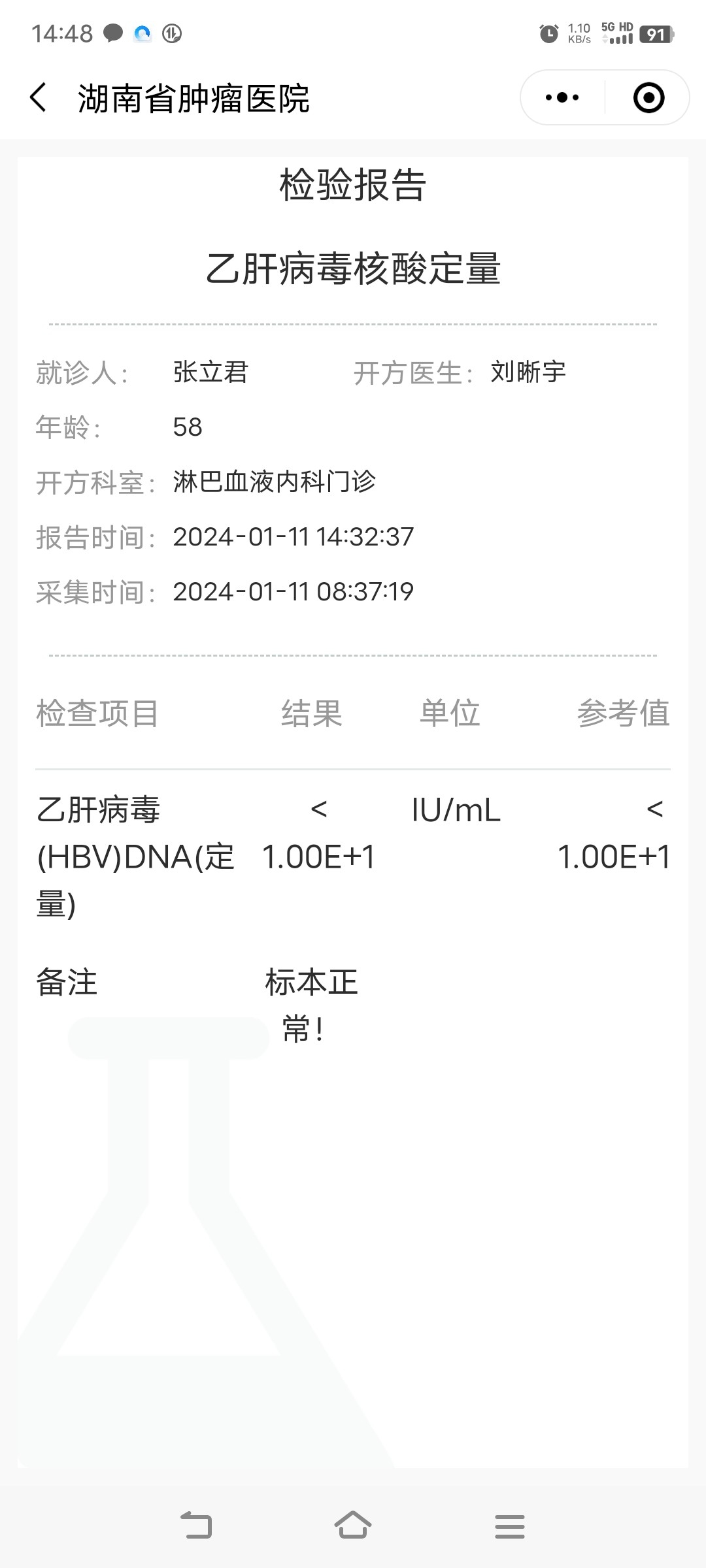Open recent apps from the navigation bar
Screen dimensions: 706x1568
(510, 1526)
